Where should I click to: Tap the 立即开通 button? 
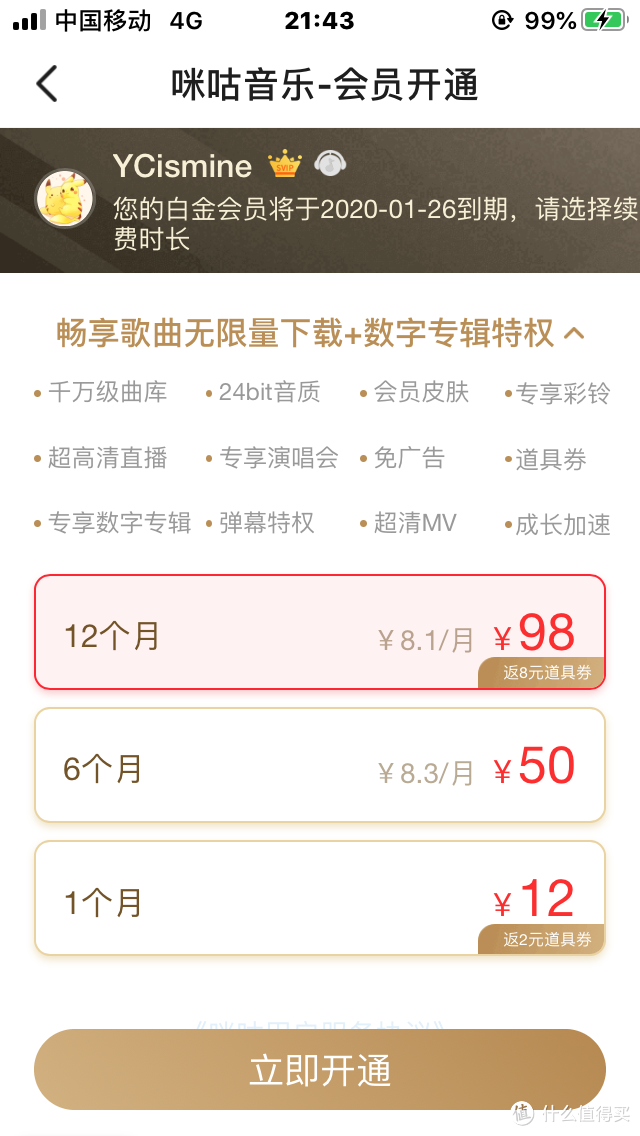[320, 1069]
